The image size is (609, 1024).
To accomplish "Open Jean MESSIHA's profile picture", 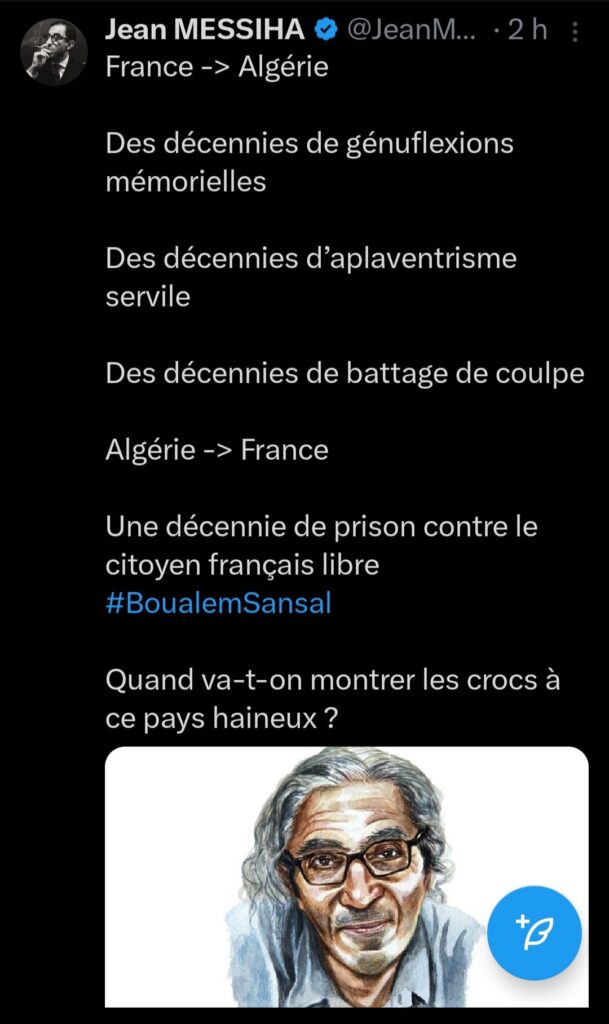I will [53, 53].
